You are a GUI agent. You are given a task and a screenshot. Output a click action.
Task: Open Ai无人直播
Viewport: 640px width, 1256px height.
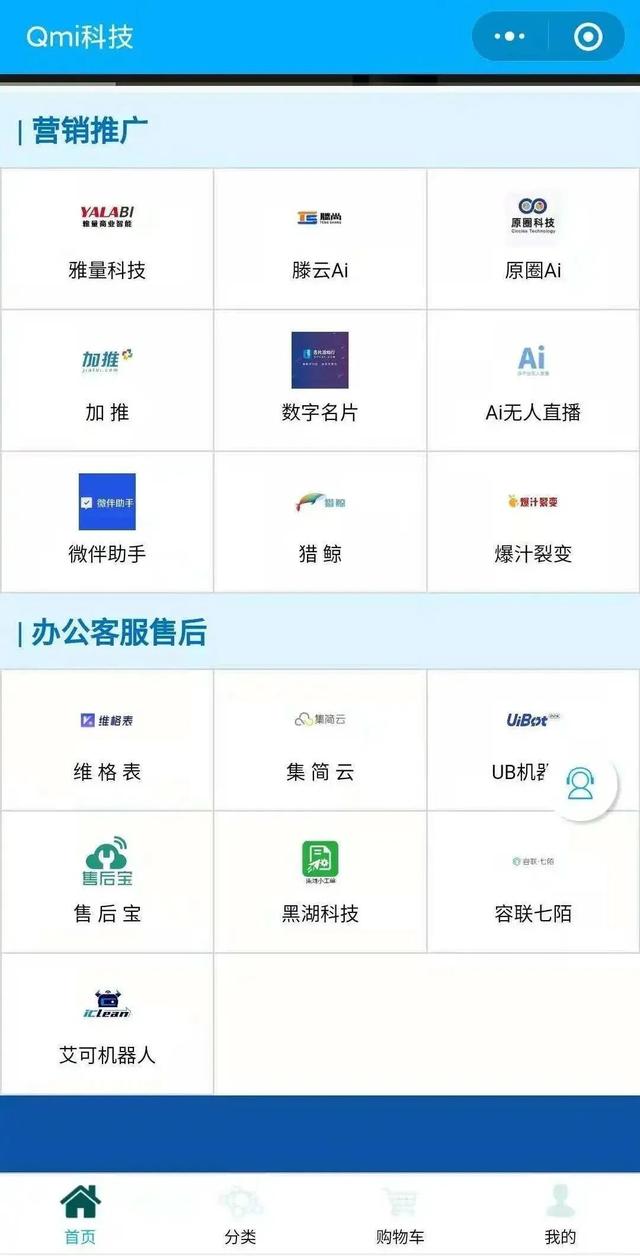point(533,381)
